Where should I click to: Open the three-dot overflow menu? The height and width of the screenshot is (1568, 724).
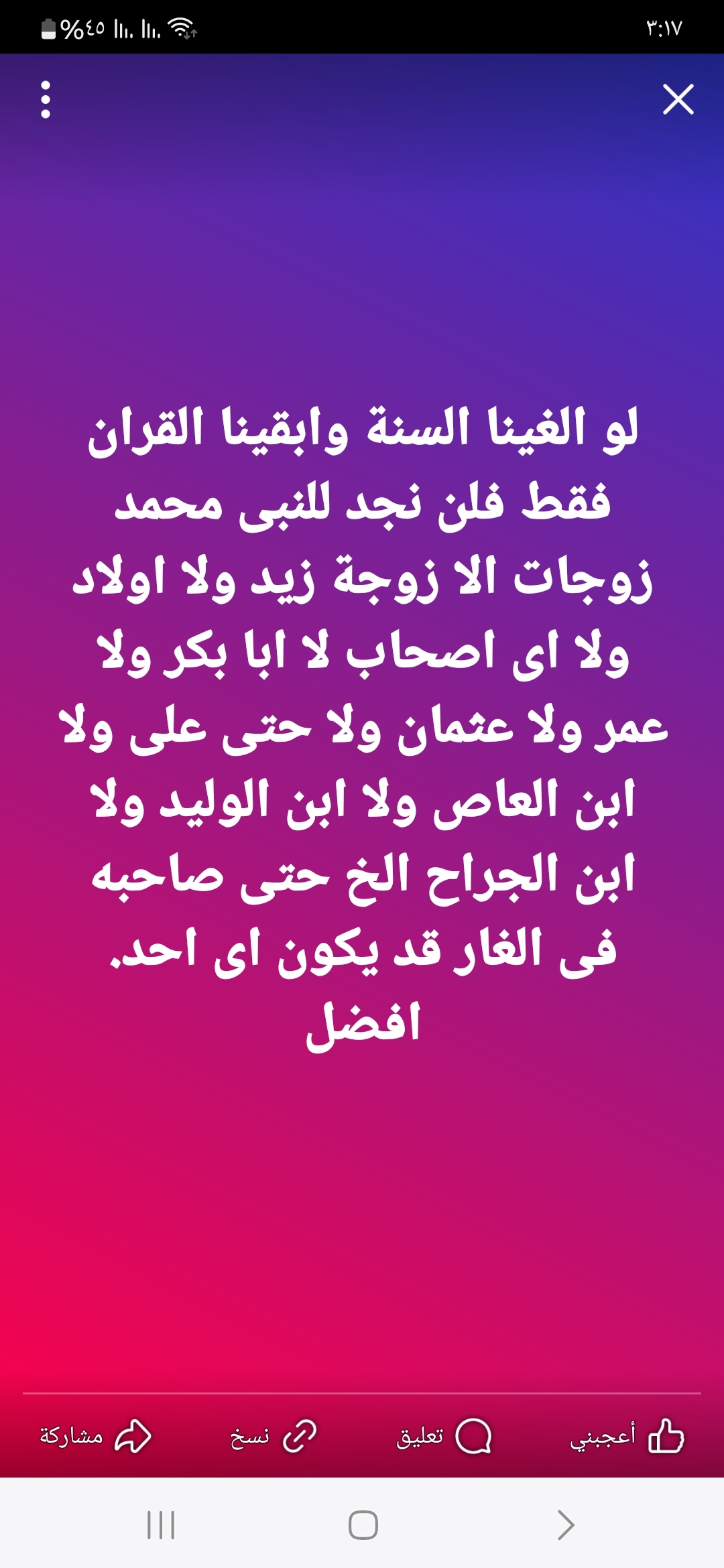click(x=46, y=100)
